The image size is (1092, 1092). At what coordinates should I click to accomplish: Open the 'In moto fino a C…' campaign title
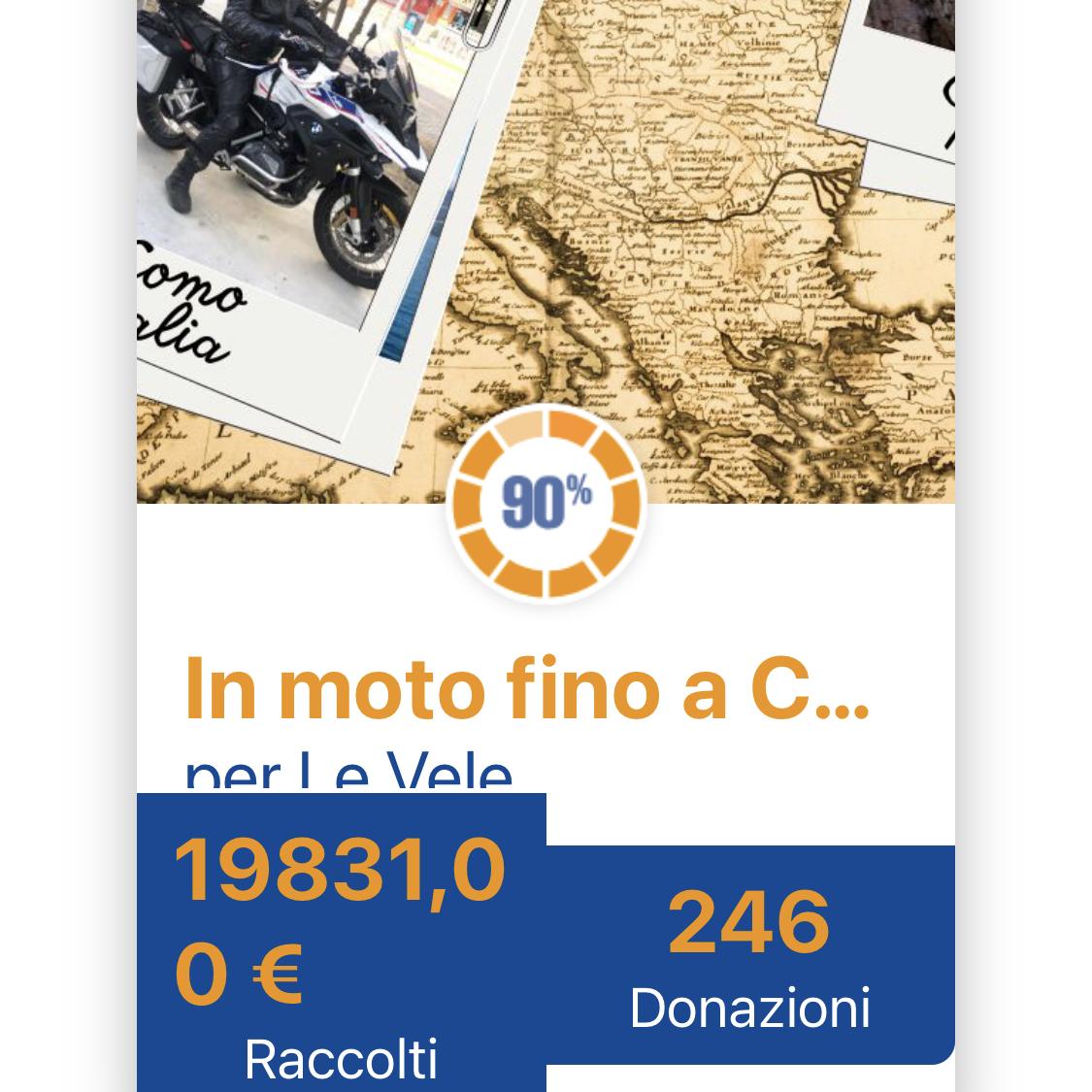525,688
